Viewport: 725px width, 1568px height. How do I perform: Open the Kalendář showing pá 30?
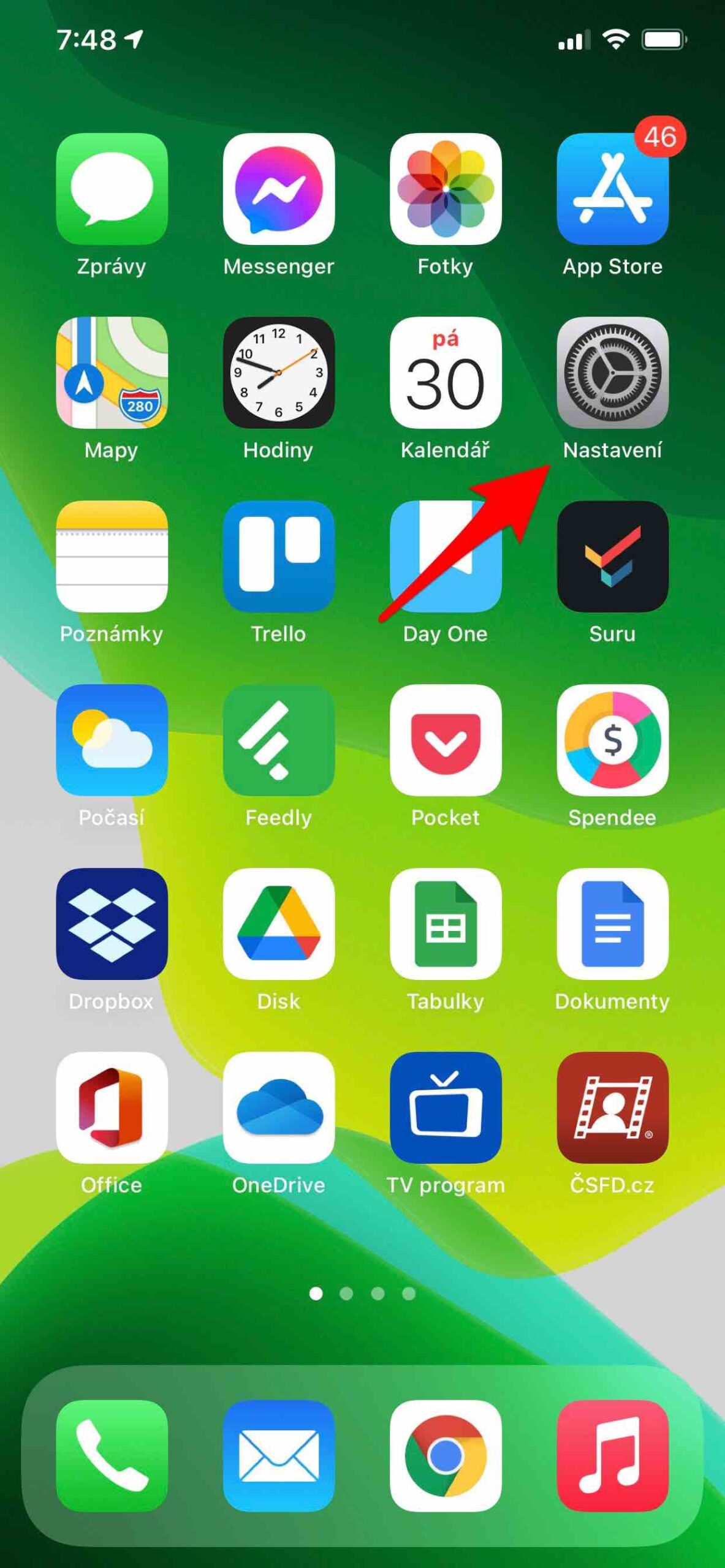tap(446, 374)
